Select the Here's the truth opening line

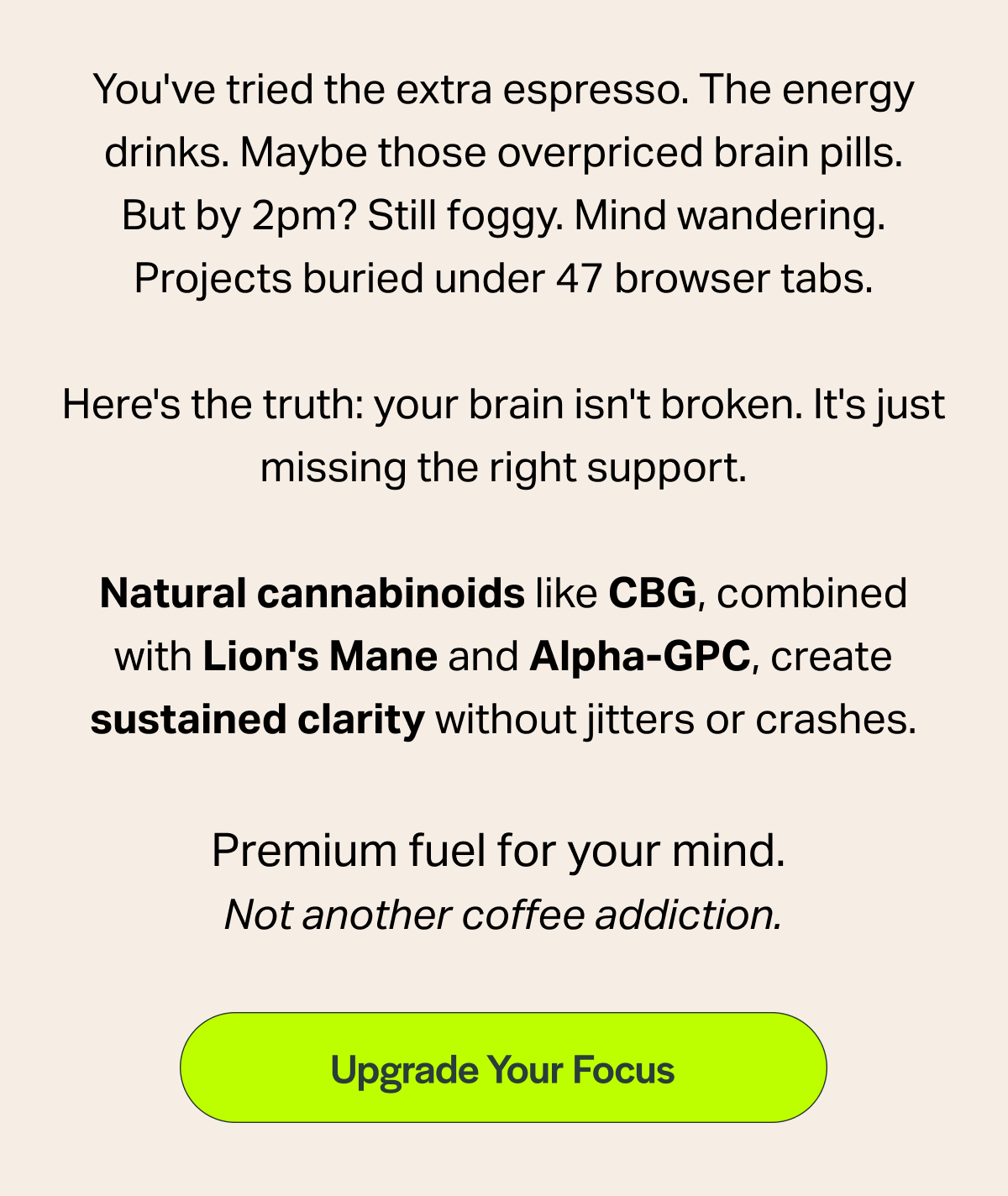click(x=210, y=404)
